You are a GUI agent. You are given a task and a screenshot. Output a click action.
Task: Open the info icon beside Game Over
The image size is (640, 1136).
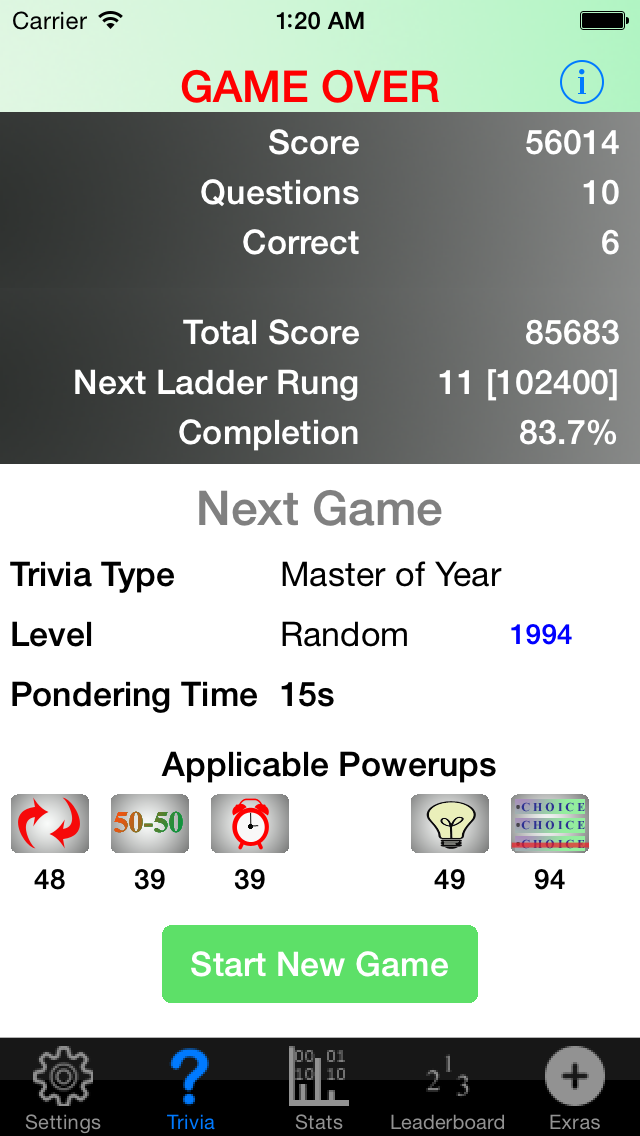tap(582, 83)
